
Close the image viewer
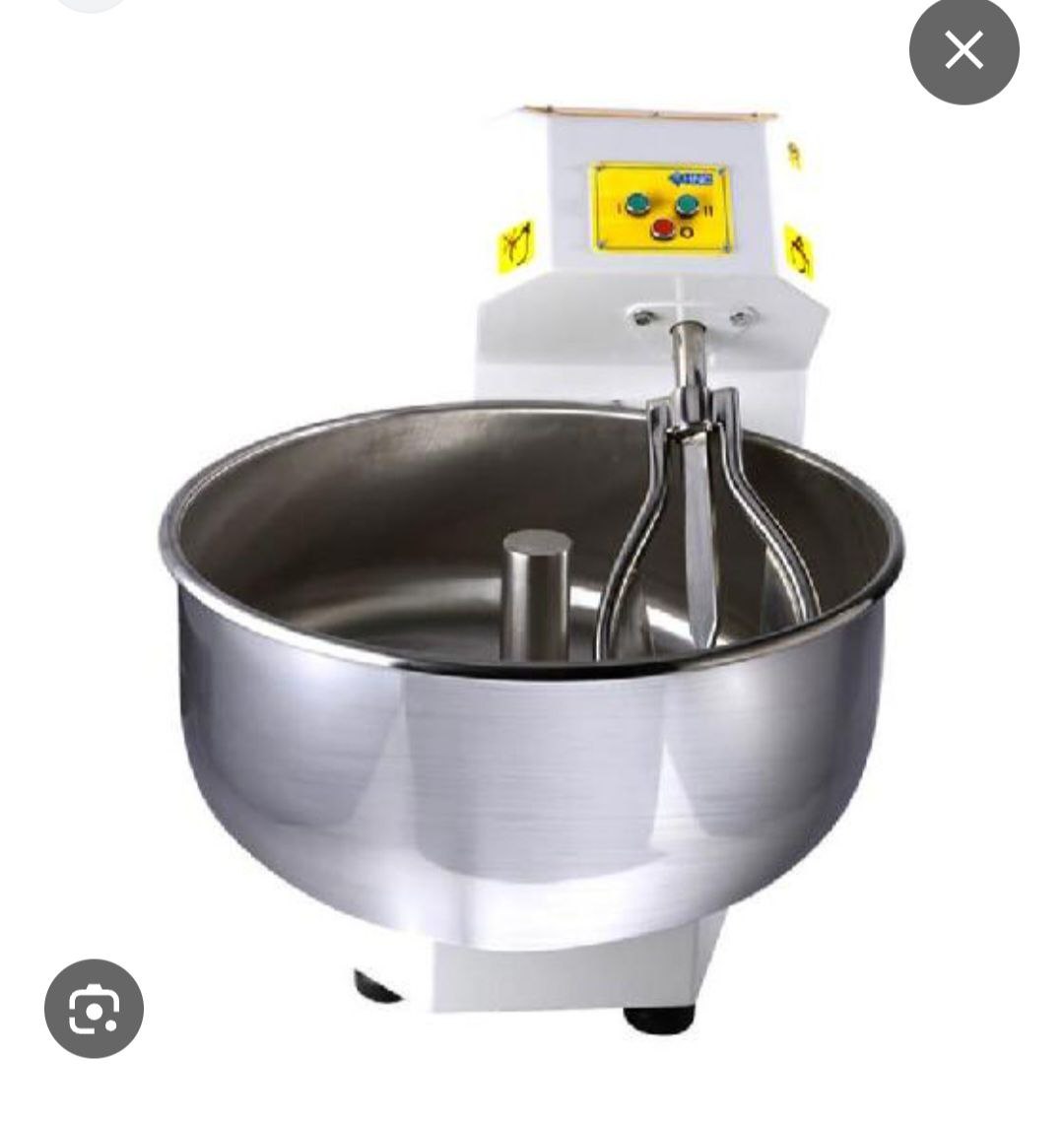(x=964, y=50)
